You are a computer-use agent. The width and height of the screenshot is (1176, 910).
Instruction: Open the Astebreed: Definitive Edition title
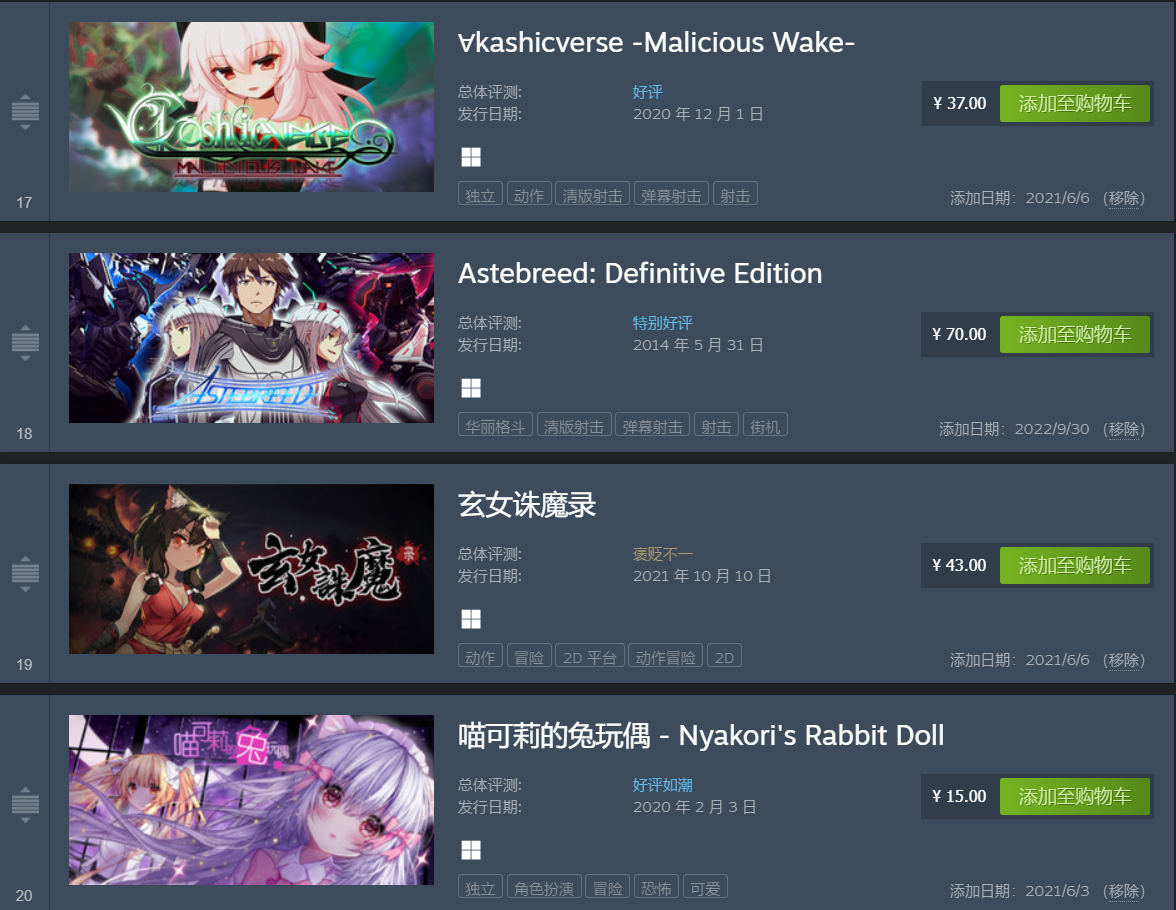pyautogui.click(x=640, y=274)
